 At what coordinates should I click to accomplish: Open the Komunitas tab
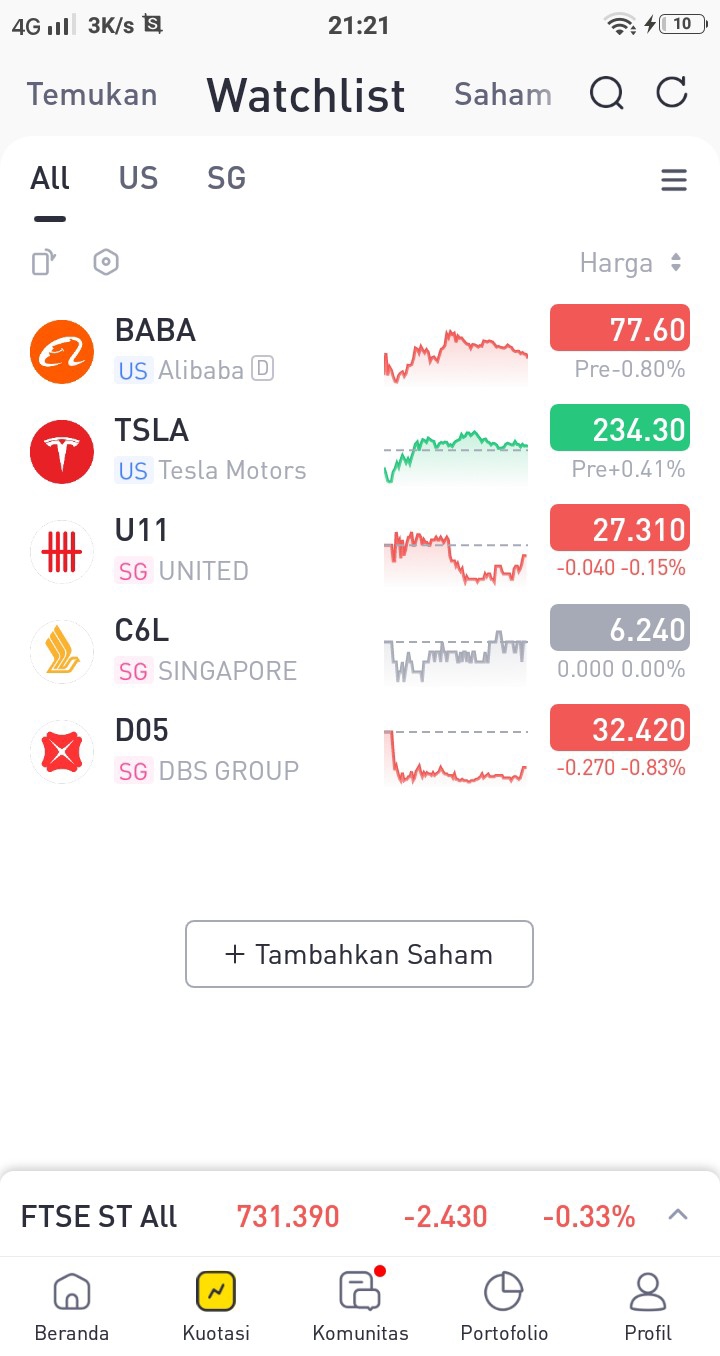tap(360, 1307)
